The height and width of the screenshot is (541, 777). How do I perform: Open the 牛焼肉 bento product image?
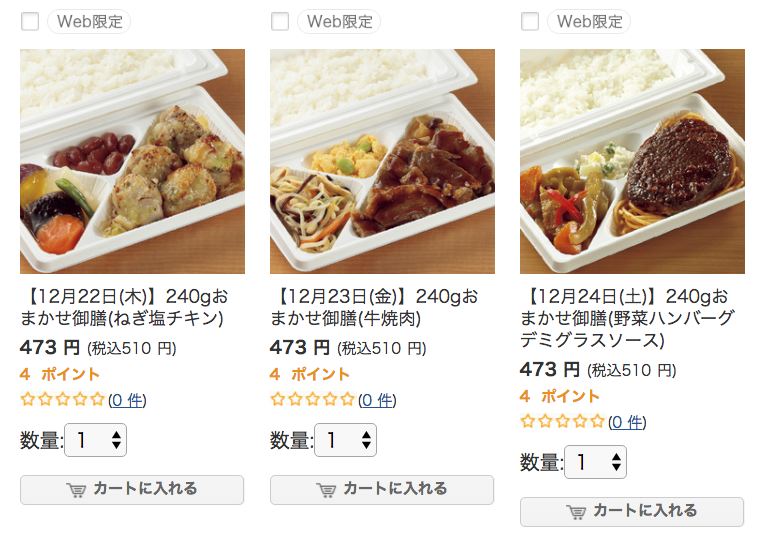pos(382,161)
